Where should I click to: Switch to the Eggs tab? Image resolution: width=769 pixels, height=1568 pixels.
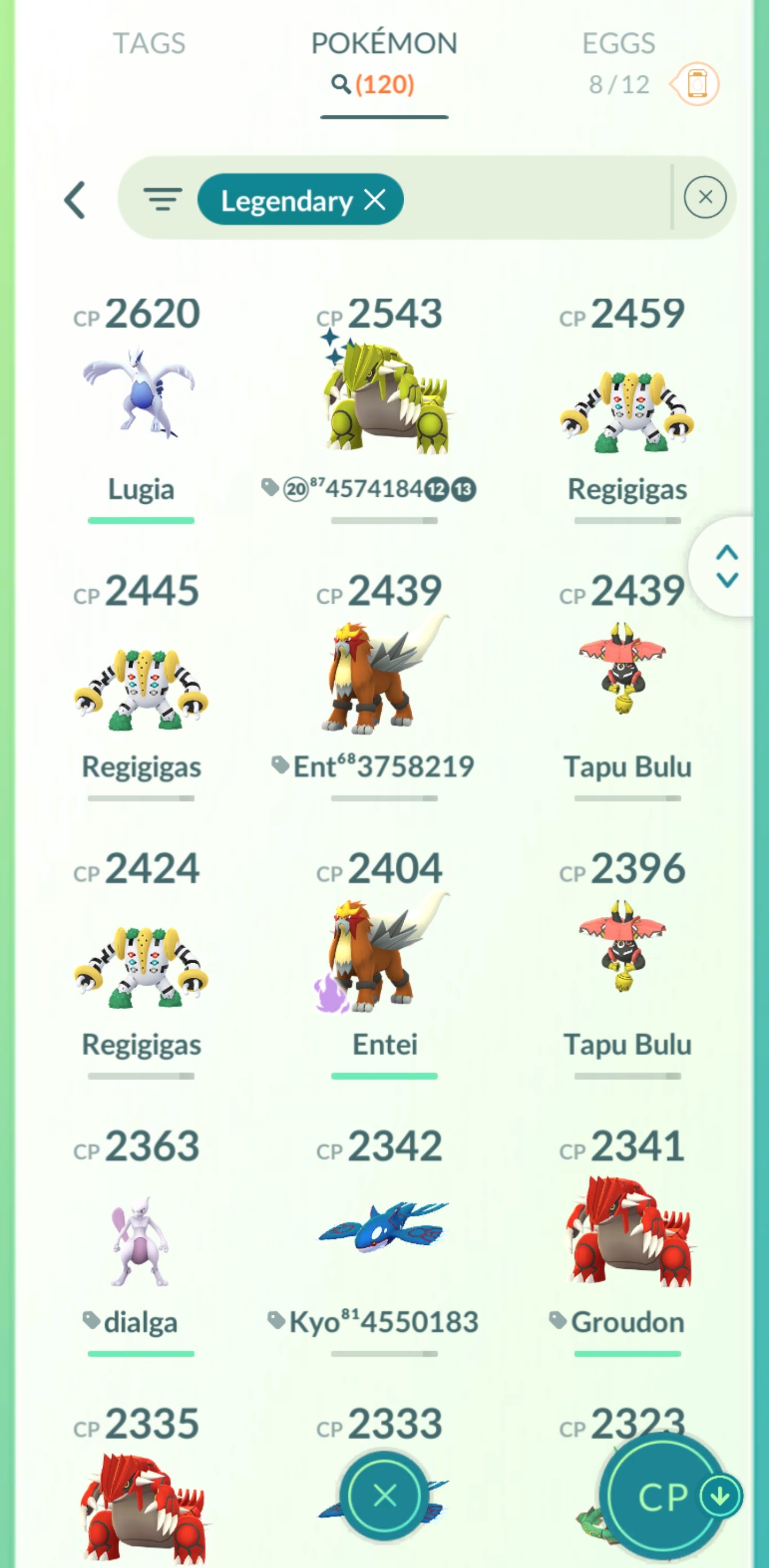click(618, 44)
